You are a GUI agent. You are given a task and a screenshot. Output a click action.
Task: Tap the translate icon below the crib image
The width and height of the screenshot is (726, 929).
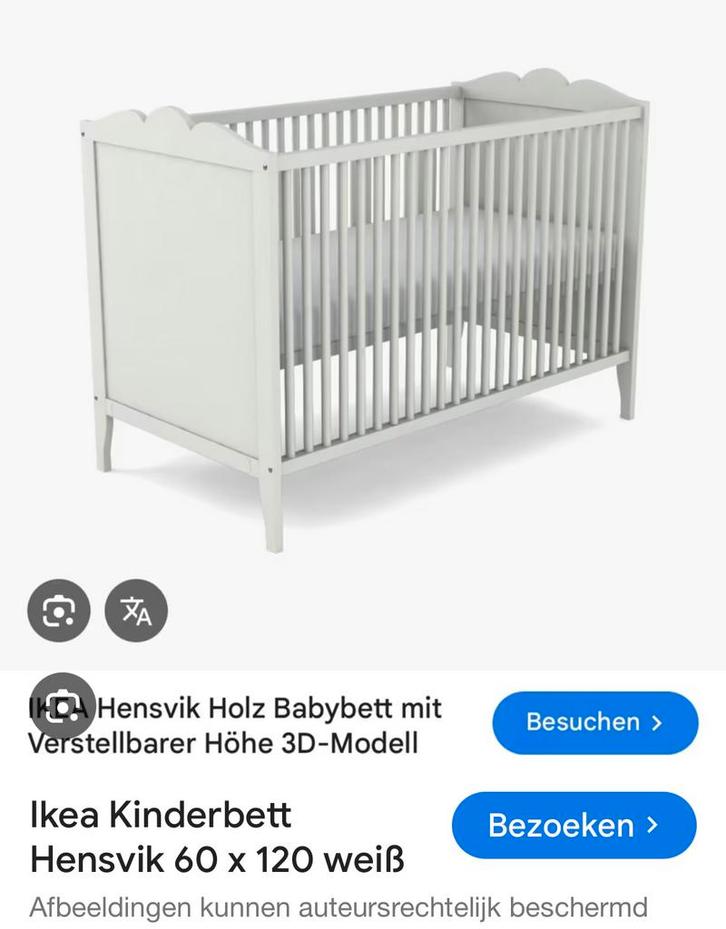[x=134, y=611]
